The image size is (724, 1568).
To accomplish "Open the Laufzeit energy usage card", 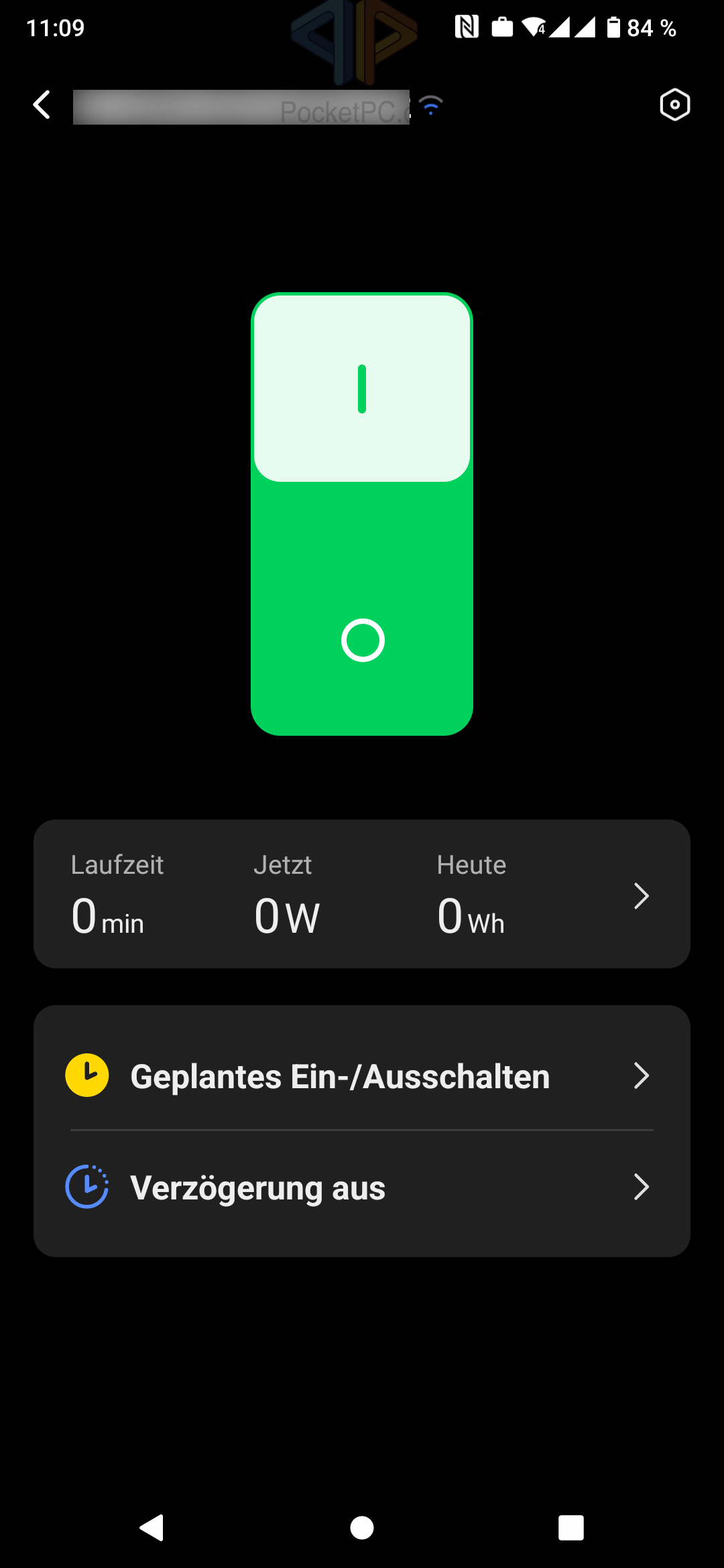I will click(x=362, y=894).
